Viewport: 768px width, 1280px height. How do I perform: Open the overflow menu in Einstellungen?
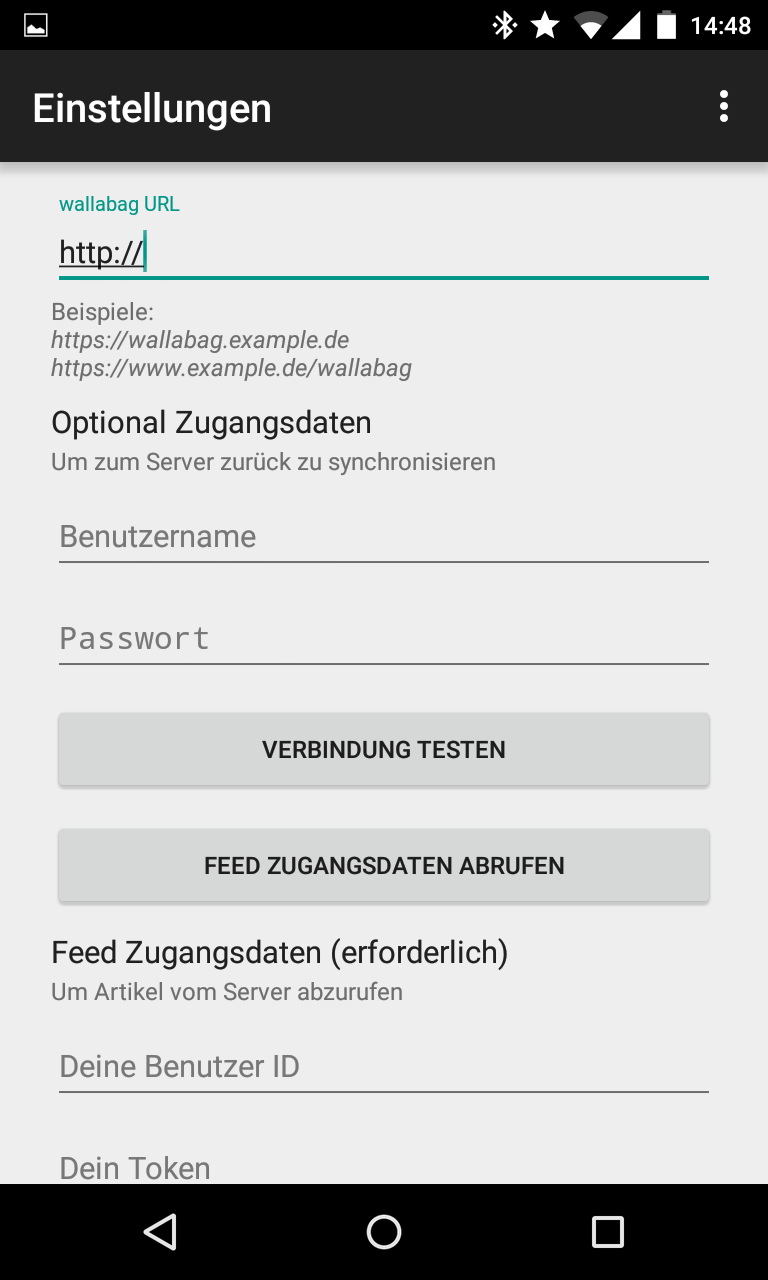pyautogui.click(x=723, y=107)
